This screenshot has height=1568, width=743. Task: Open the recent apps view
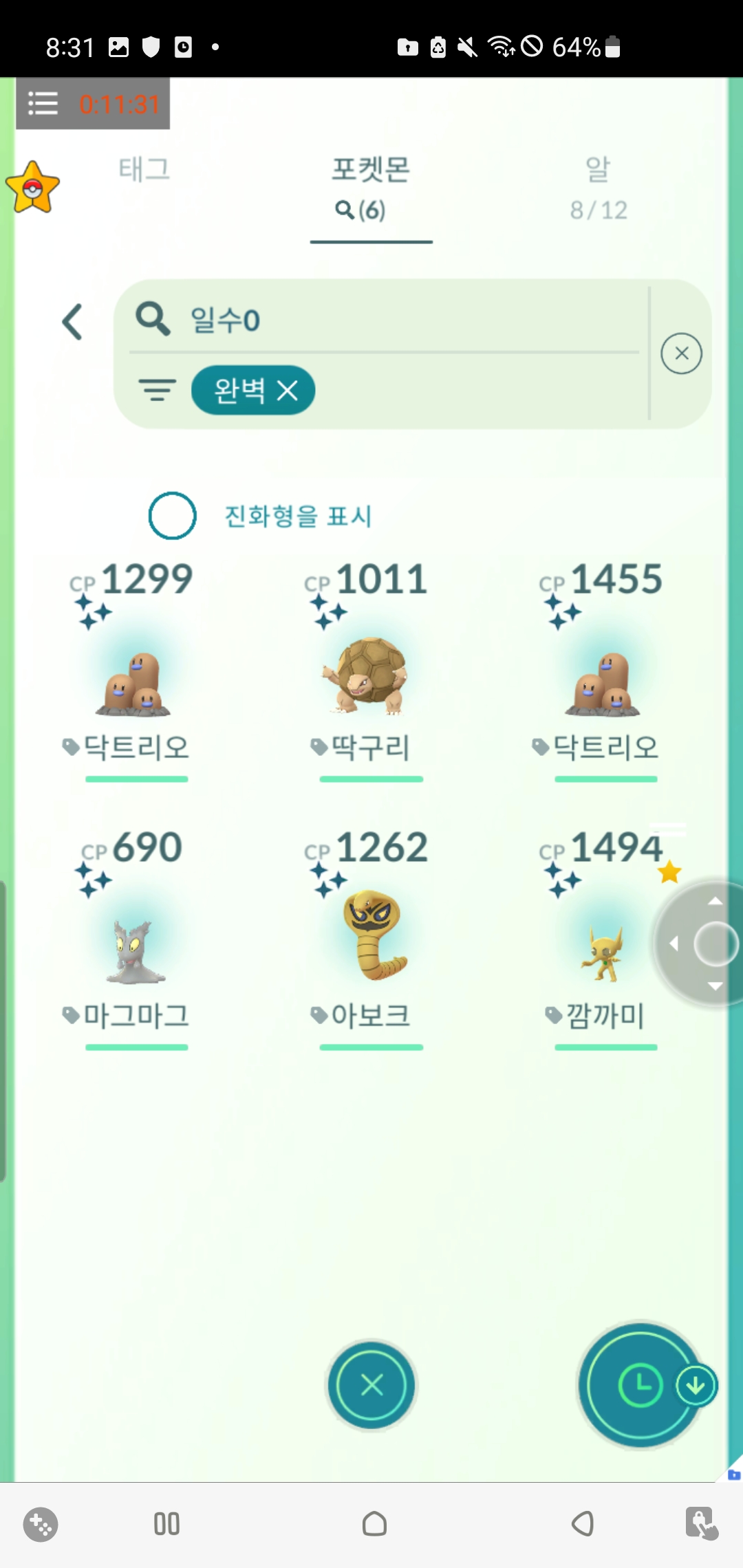pos(166,1524)
